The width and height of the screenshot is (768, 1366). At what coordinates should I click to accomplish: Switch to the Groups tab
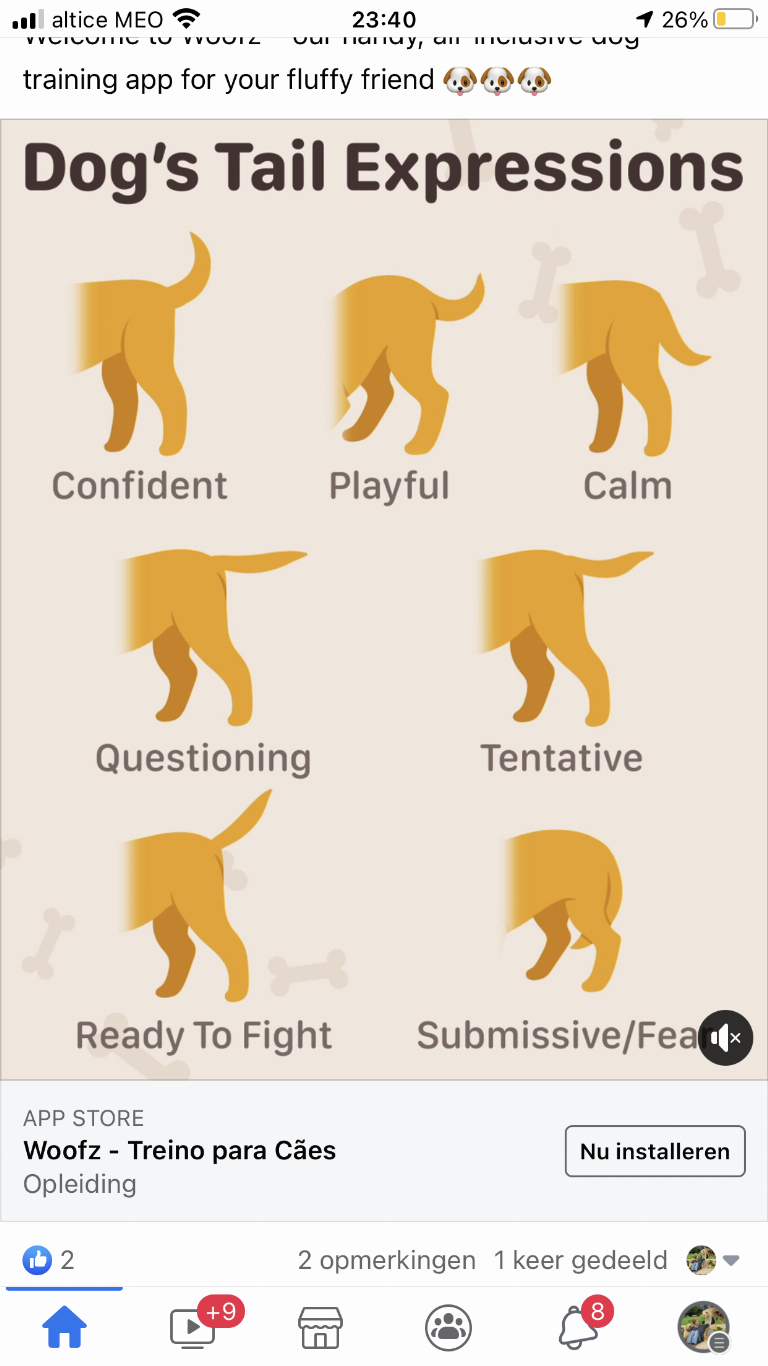coord(448,1327)
